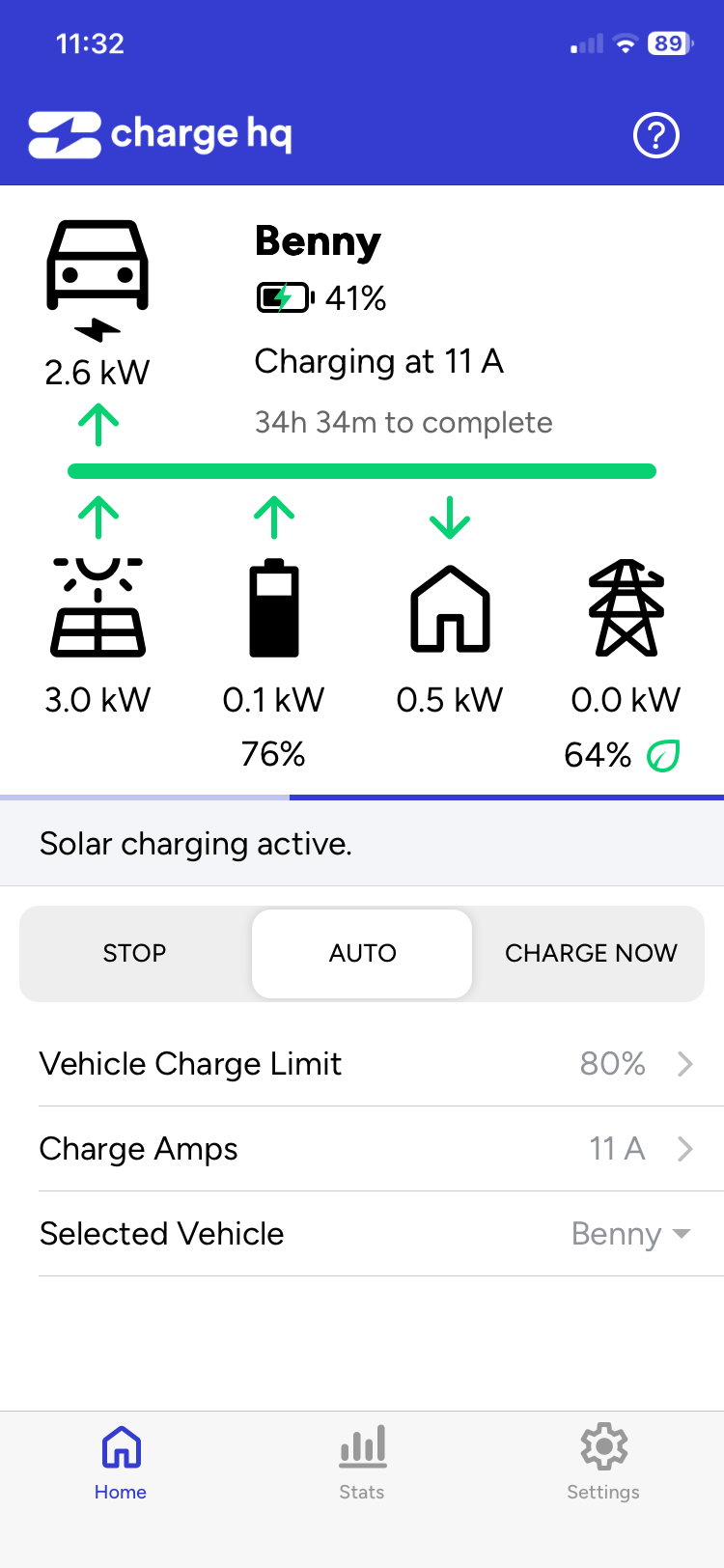The height and width of the screenshot is (1568, 724).
Task: Open the Settings tab
Action: point(603,1462)
